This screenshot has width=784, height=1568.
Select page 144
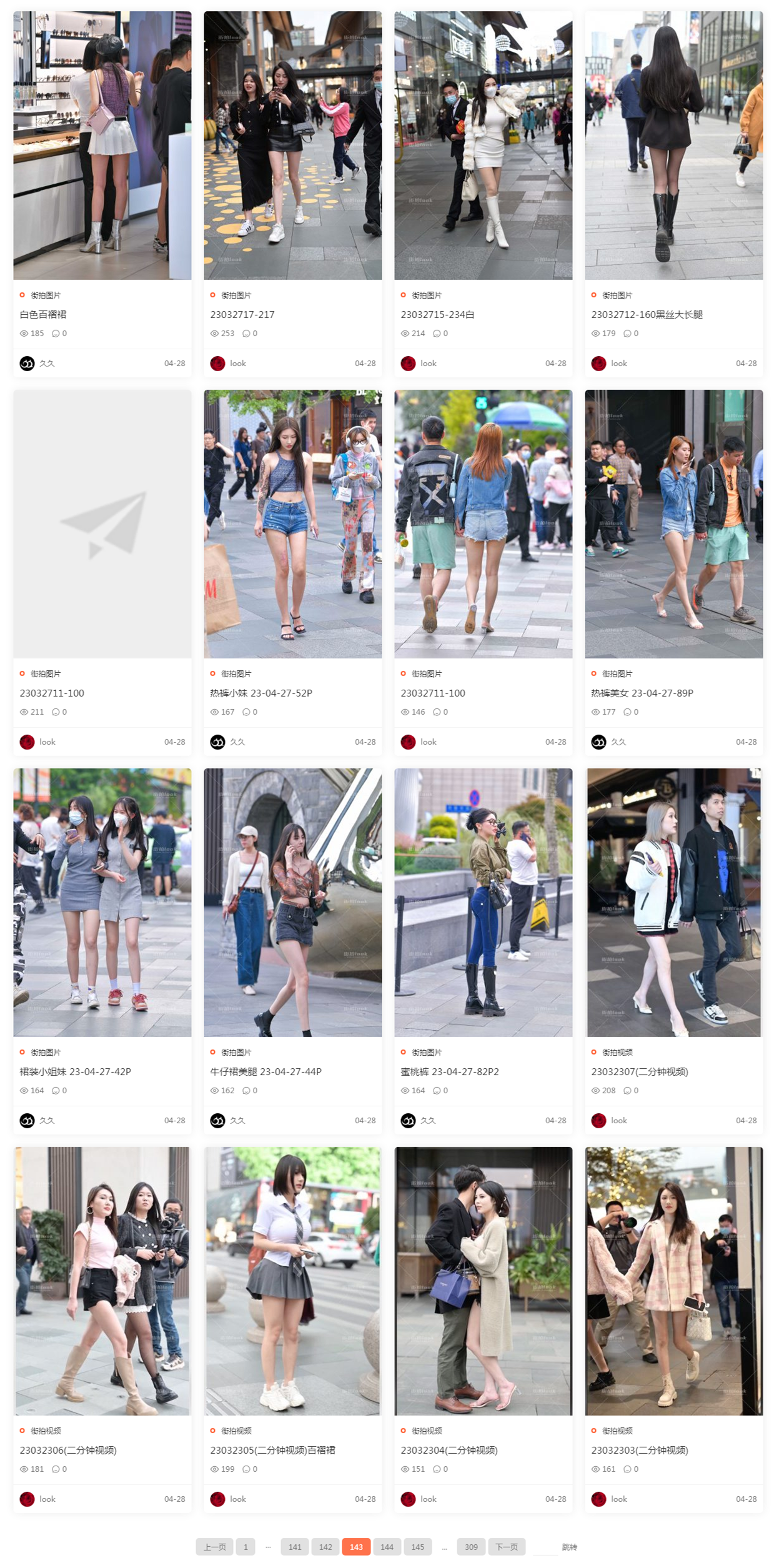[387, 1547]
